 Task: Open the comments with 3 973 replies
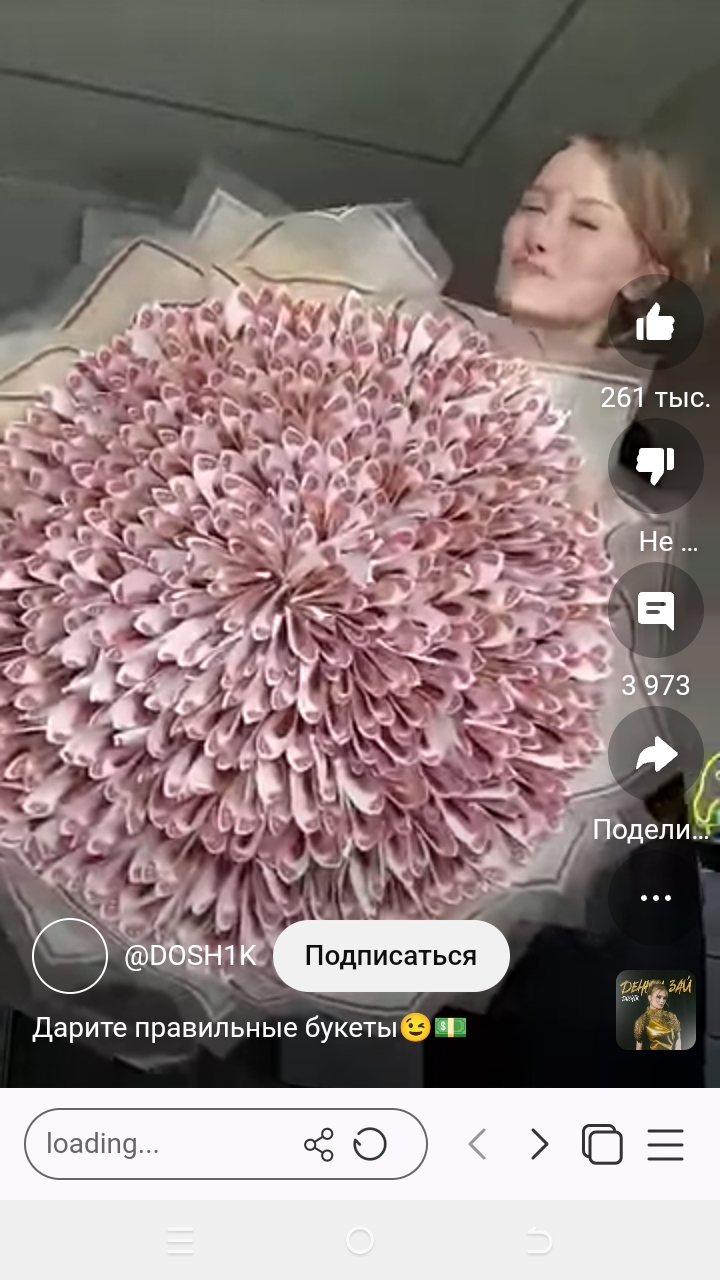tap(656, 610)
